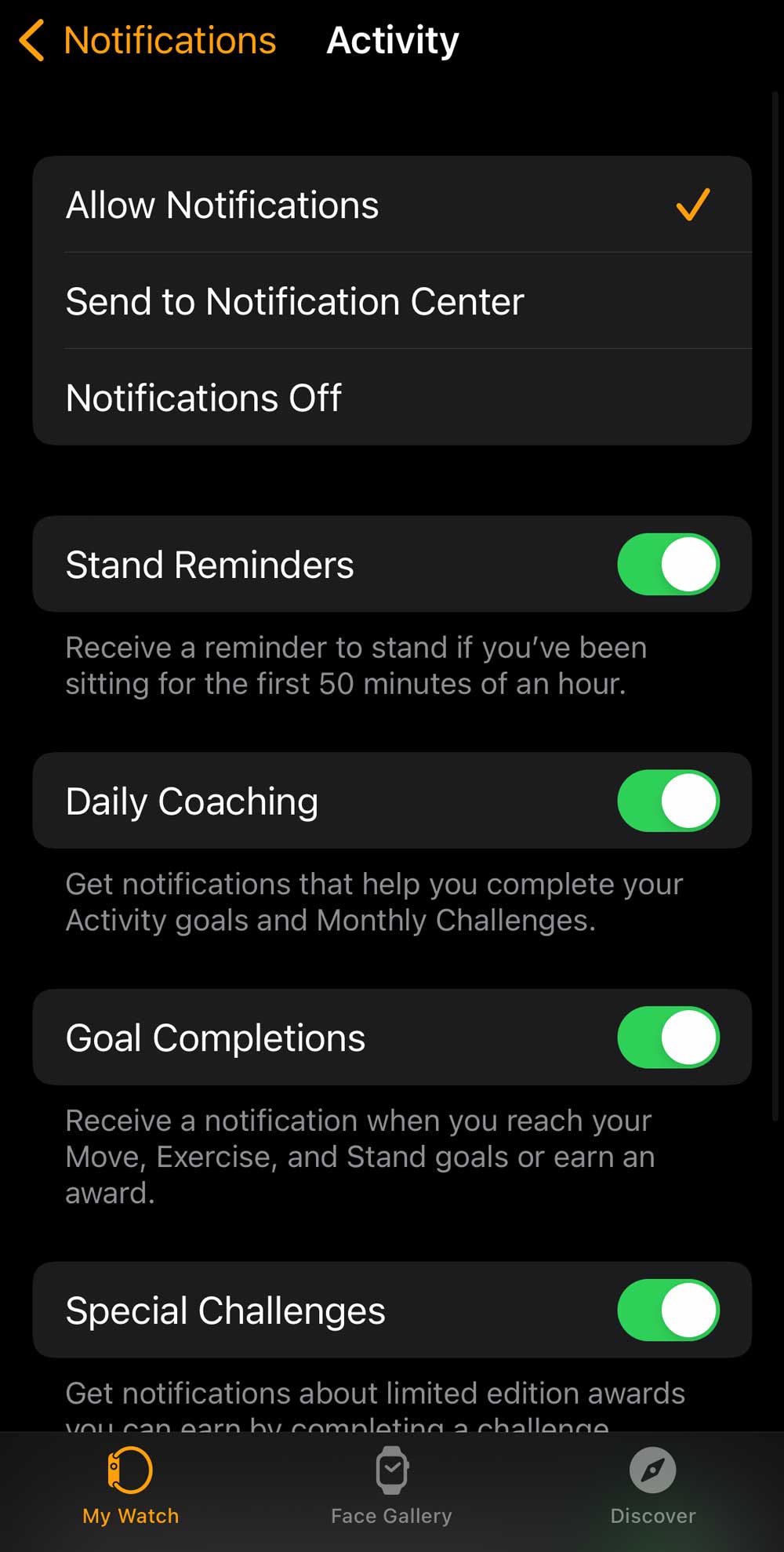Tap the Stand Reminders label
This screenshot has height=1552, width=784.
210,564
